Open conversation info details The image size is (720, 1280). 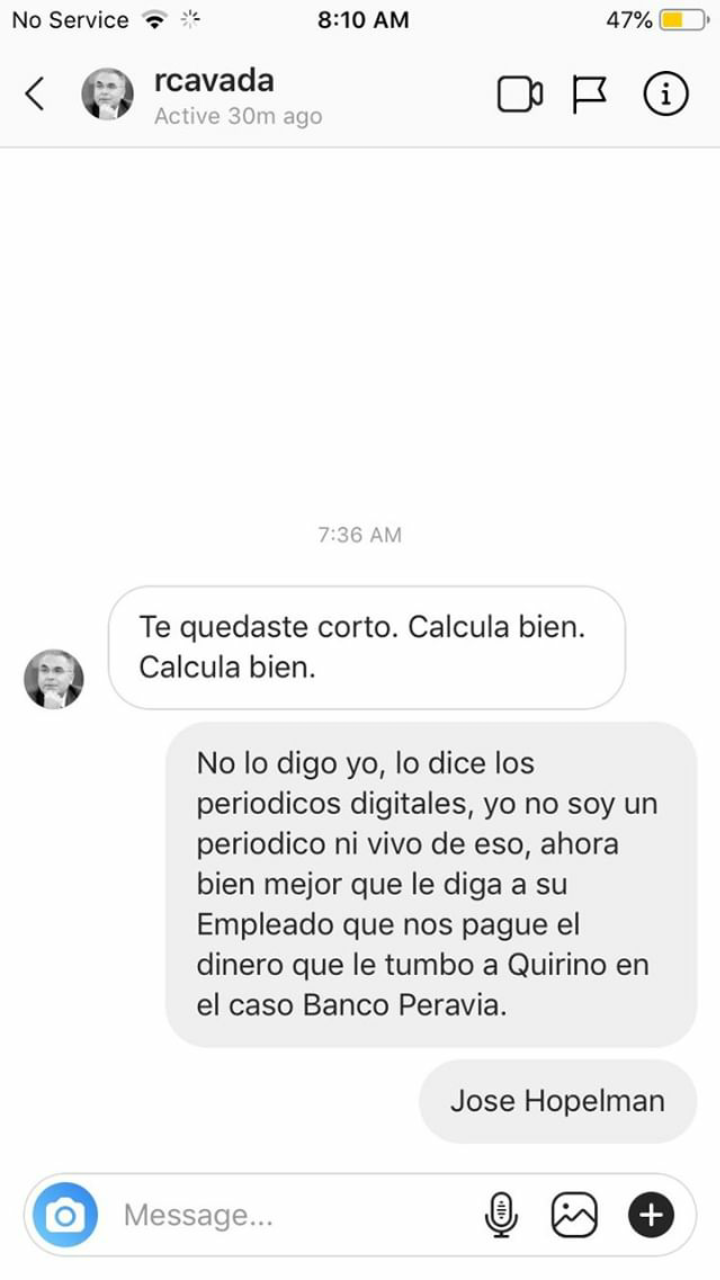[x=665, y=95]
